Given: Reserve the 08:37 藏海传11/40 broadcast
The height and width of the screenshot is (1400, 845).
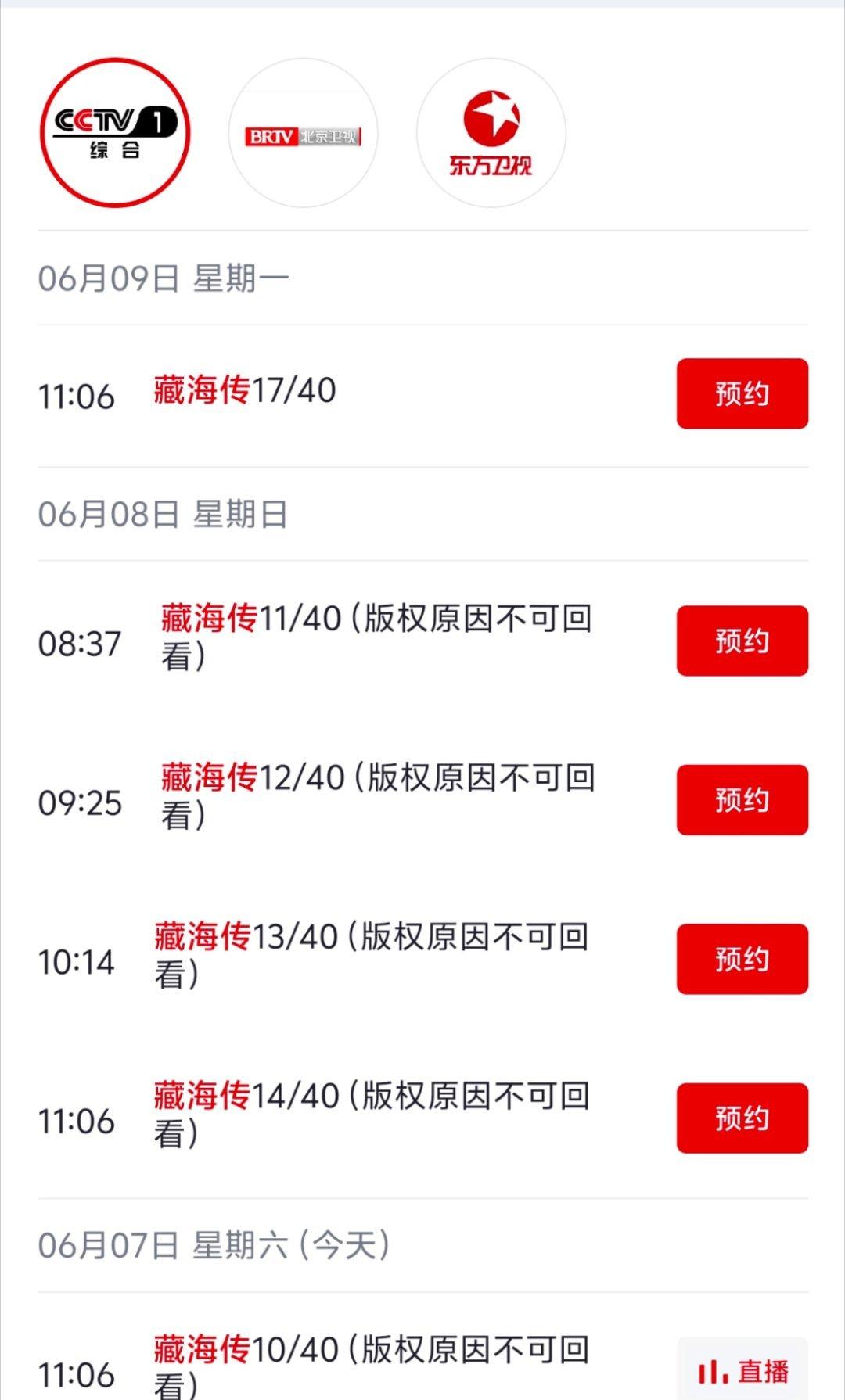Looking at the screenshot, I should click(743, 641).
